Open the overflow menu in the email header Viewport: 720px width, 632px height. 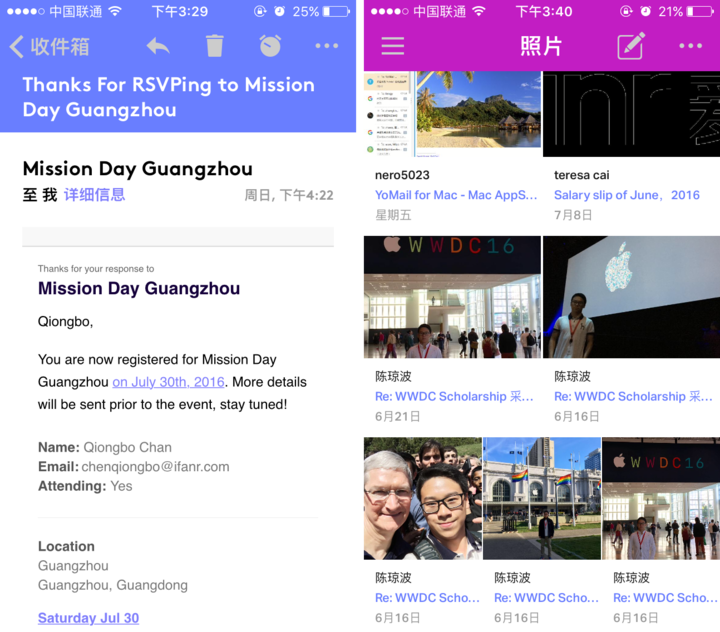click(x=326, y=46)
